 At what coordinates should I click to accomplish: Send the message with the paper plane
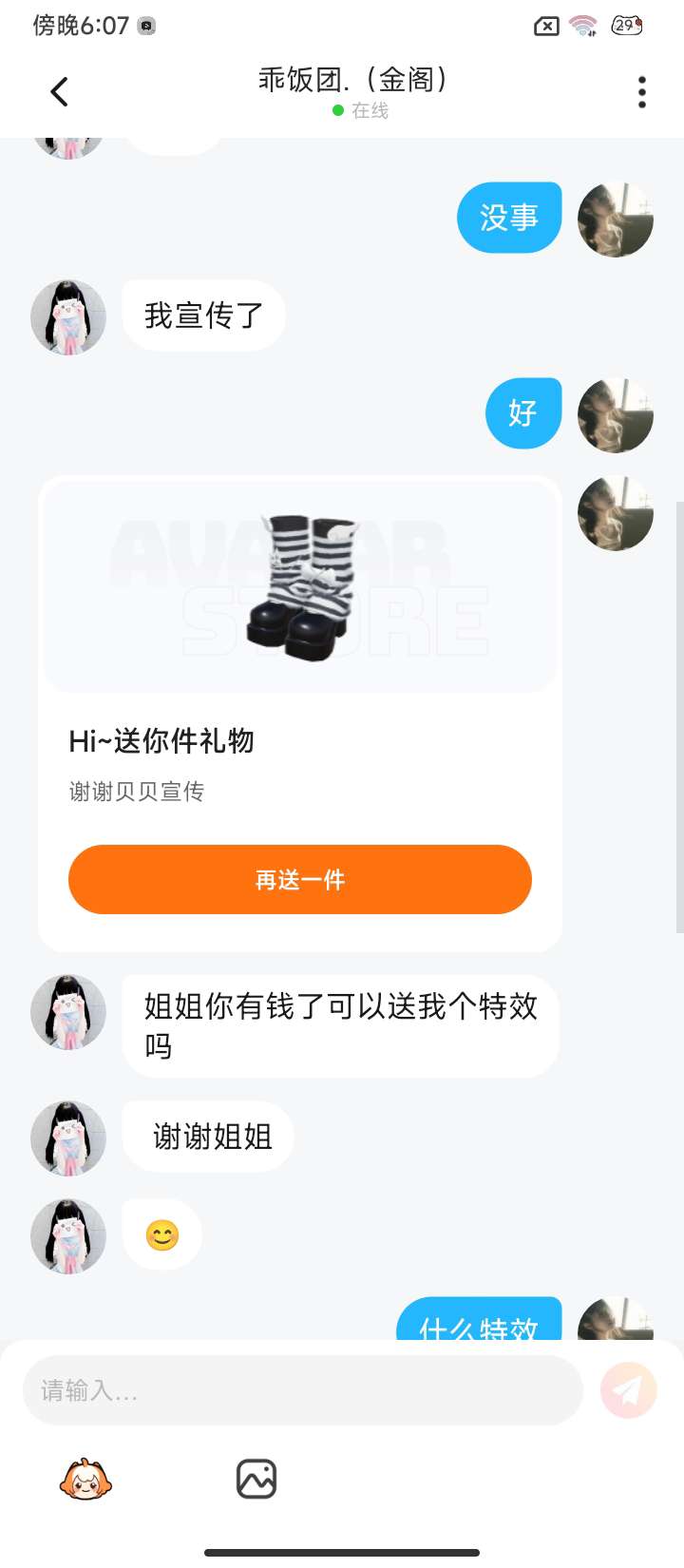628,1391
